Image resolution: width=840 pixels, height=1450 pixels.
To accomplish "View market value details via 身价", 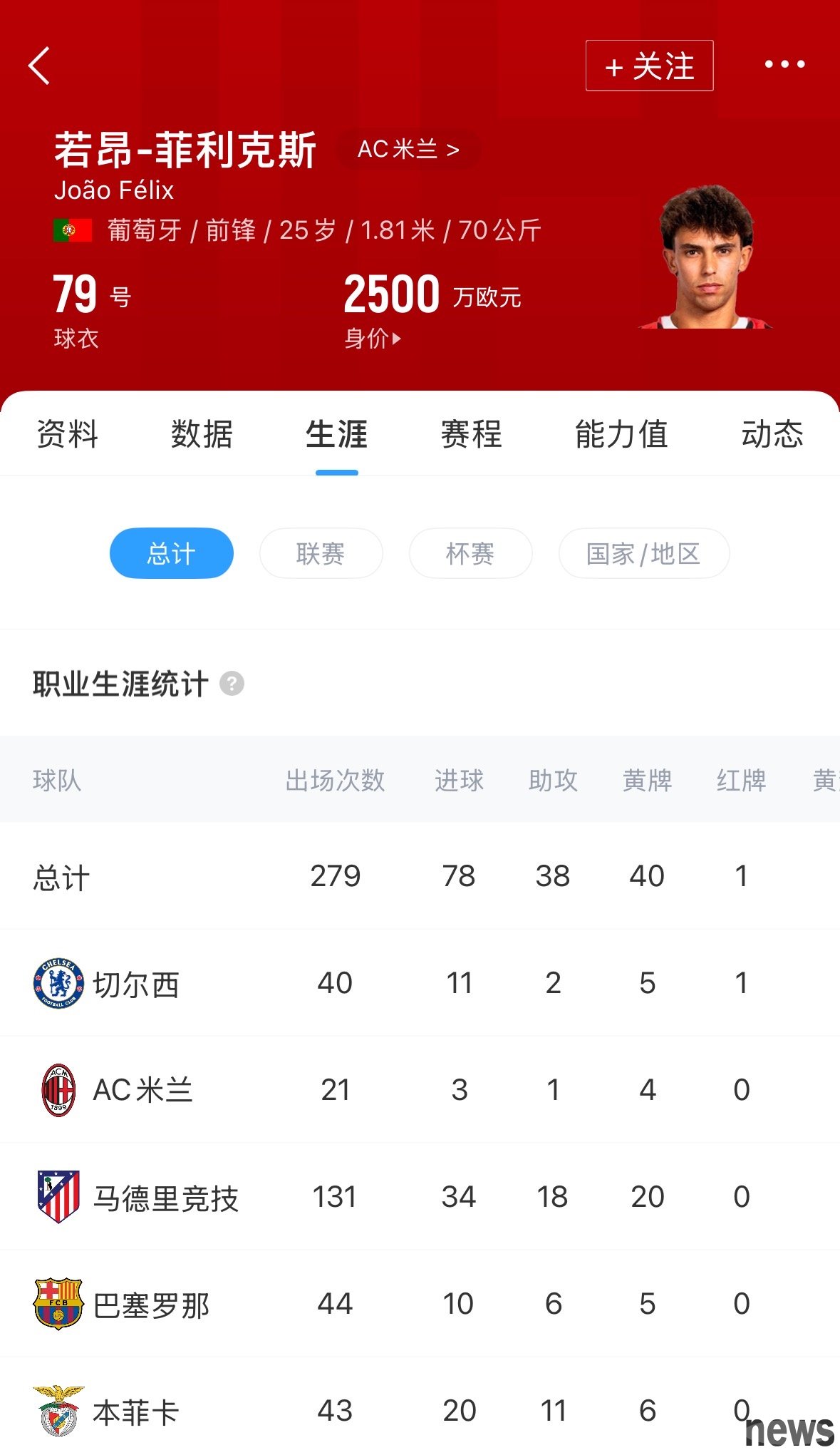I will (373, 338).
